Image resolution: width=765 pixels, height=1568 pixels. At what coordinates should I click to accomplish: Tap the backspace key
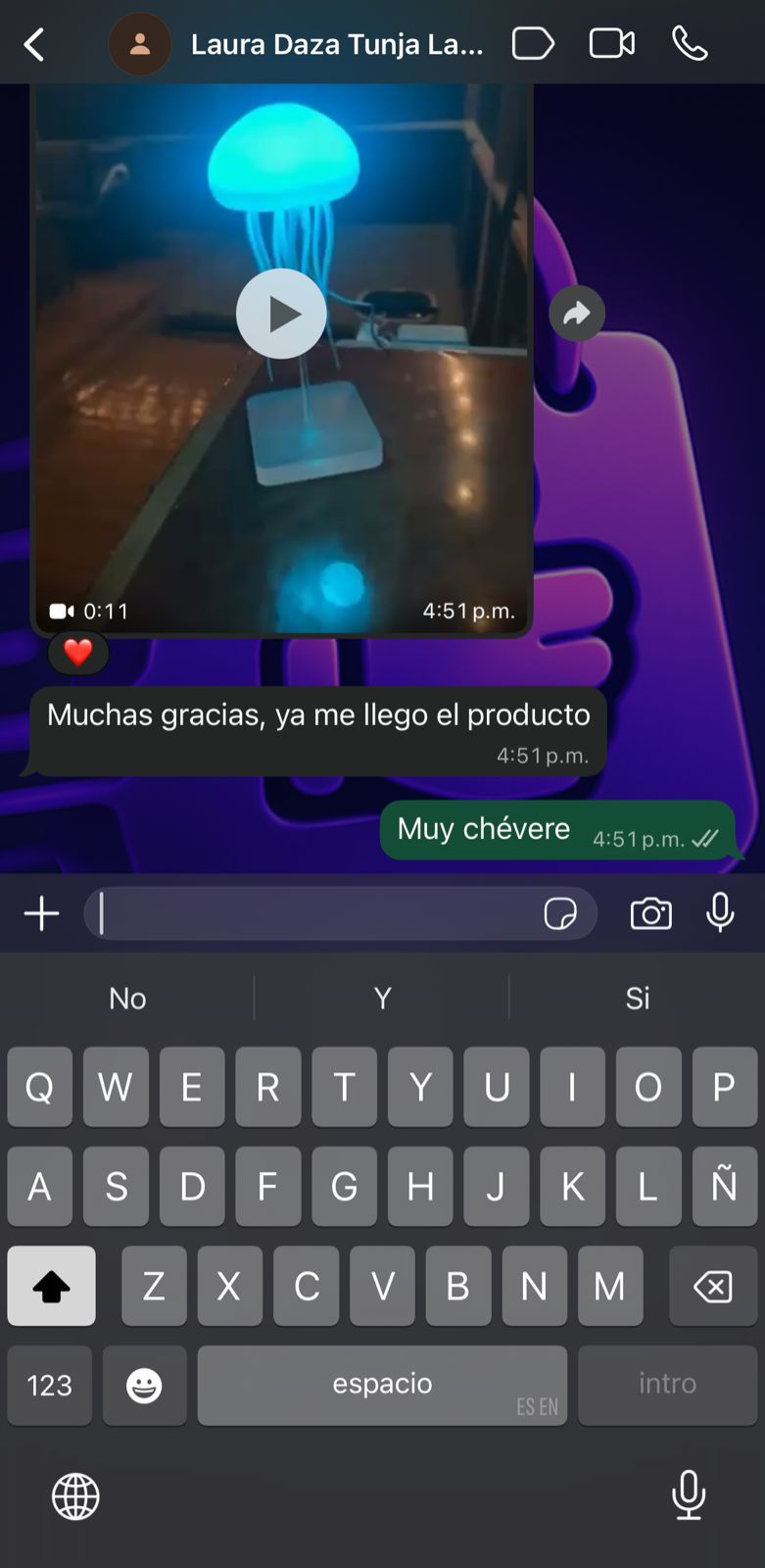point(712,1286)
